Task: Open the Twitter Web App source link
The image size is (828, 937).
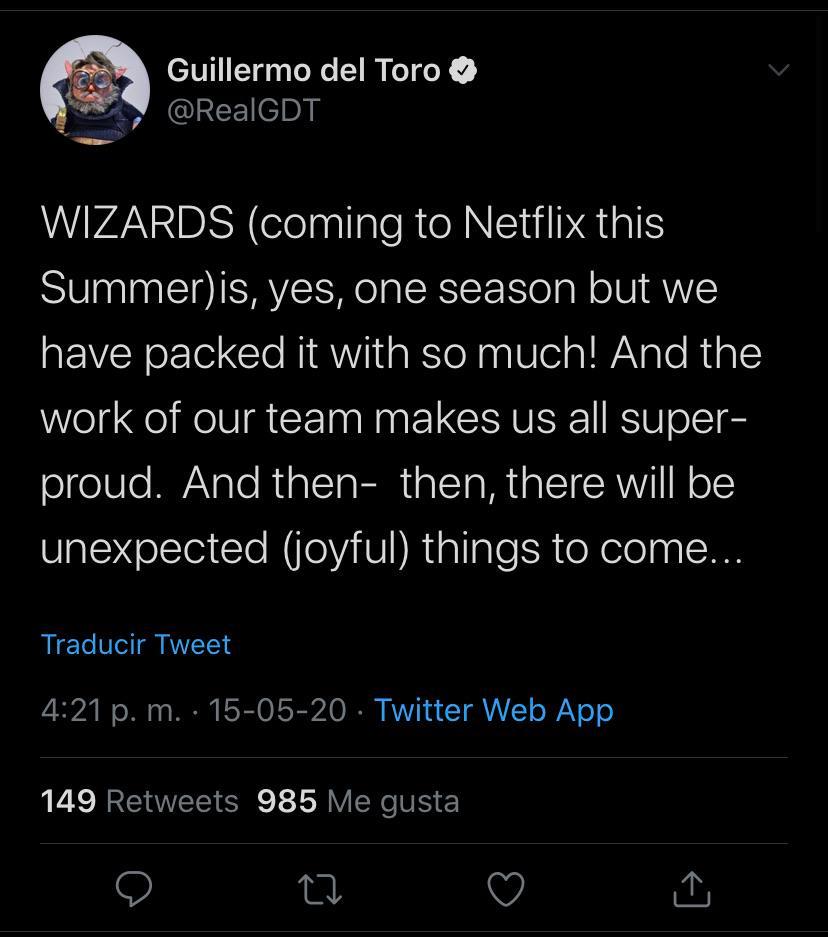Action: coord(493,710)
